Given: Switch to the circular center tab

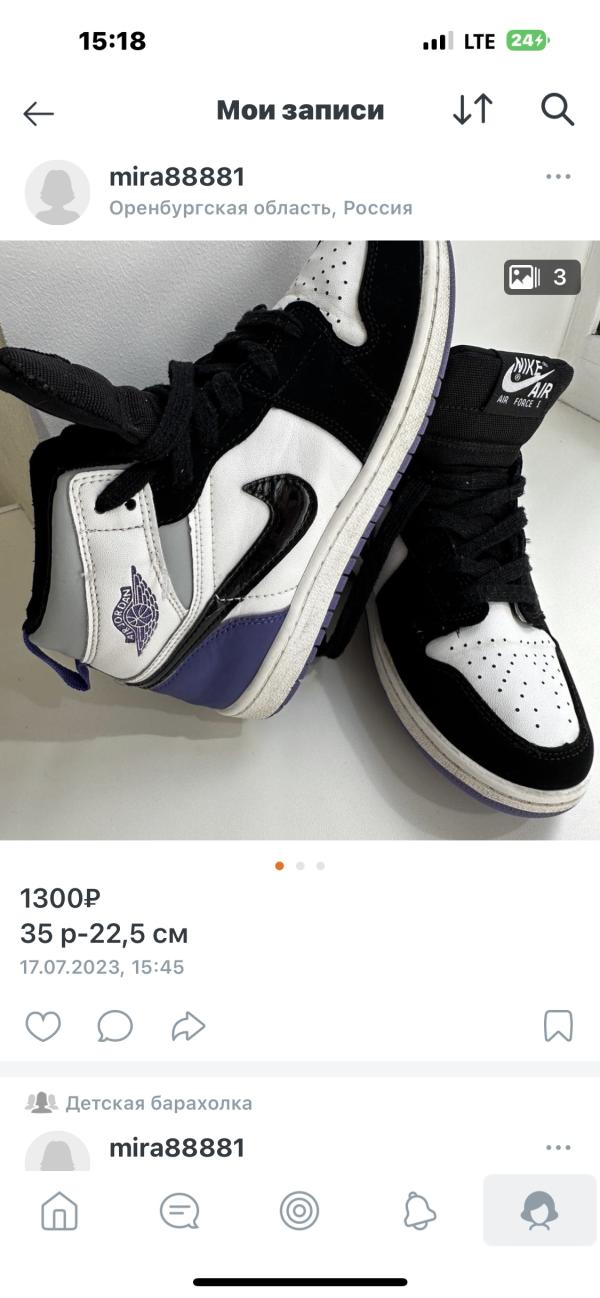Looking at the screenshot, I should pyautogui.click(x=299, y=1212).
